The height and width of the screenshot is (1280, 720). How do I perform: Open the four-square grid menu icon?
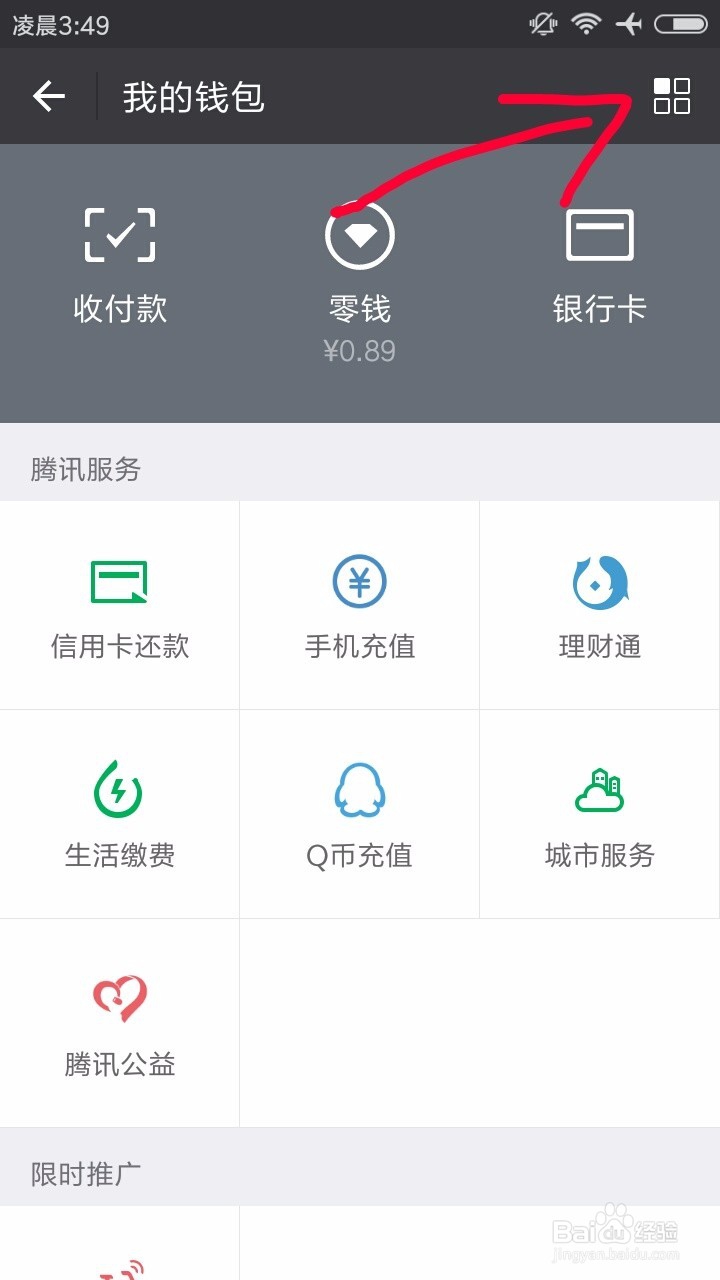click(672, 96)
